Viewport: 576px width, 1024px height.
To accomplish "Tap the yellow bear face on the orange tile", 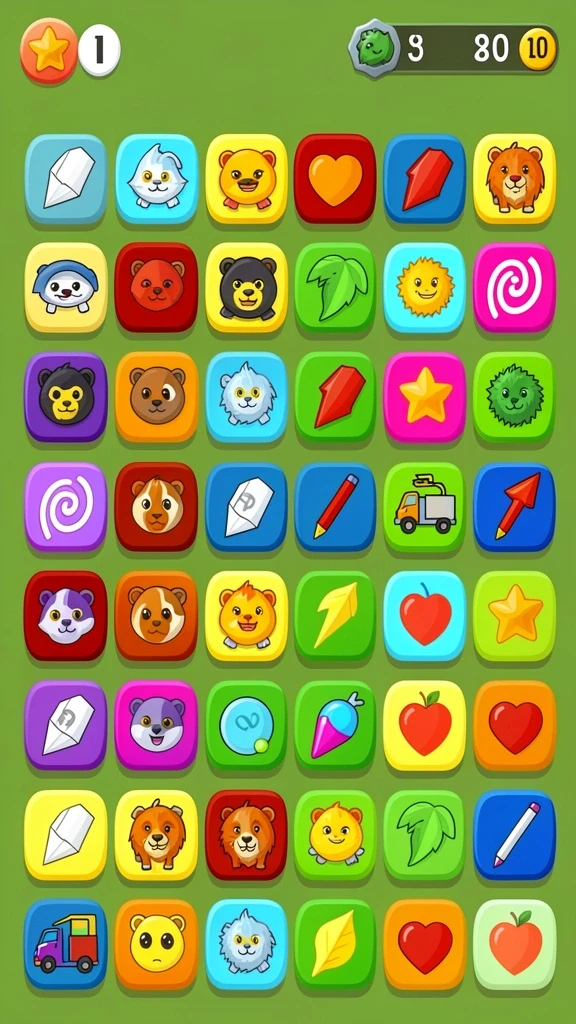I will pos(156,944).
